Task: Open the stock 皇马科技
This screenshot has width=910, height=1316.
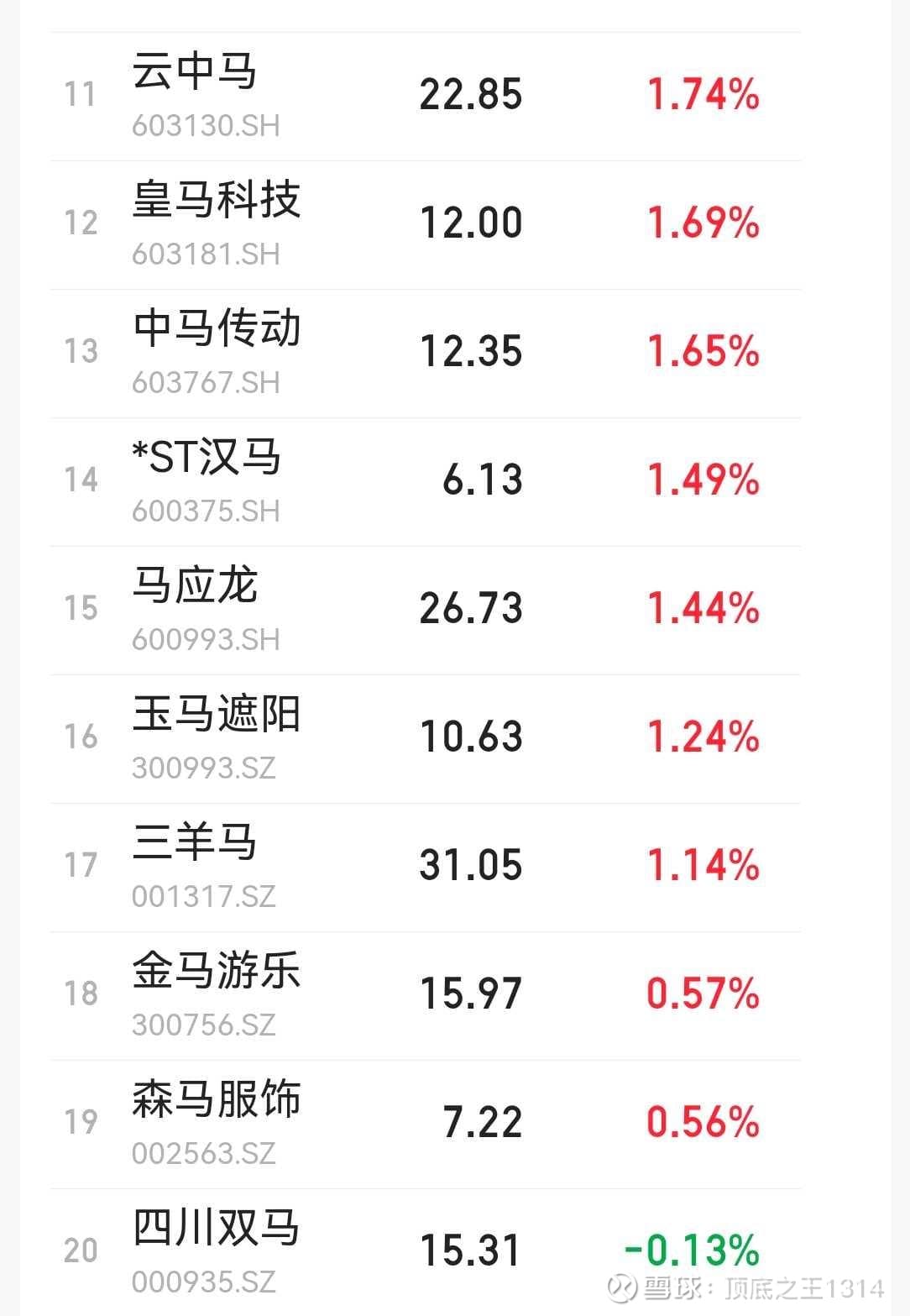Action: (216, 200)
